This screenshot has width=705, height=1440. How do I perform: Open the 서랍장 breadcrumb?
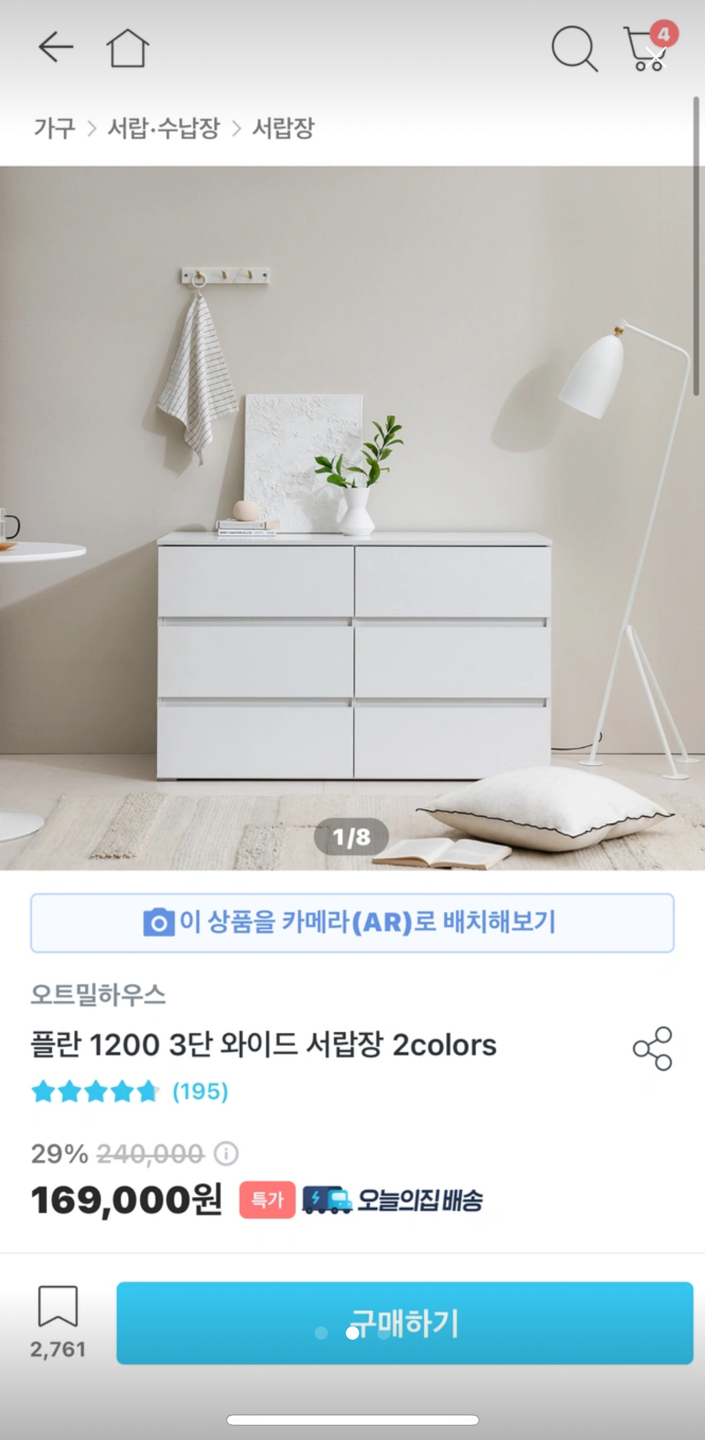point(283,128)
